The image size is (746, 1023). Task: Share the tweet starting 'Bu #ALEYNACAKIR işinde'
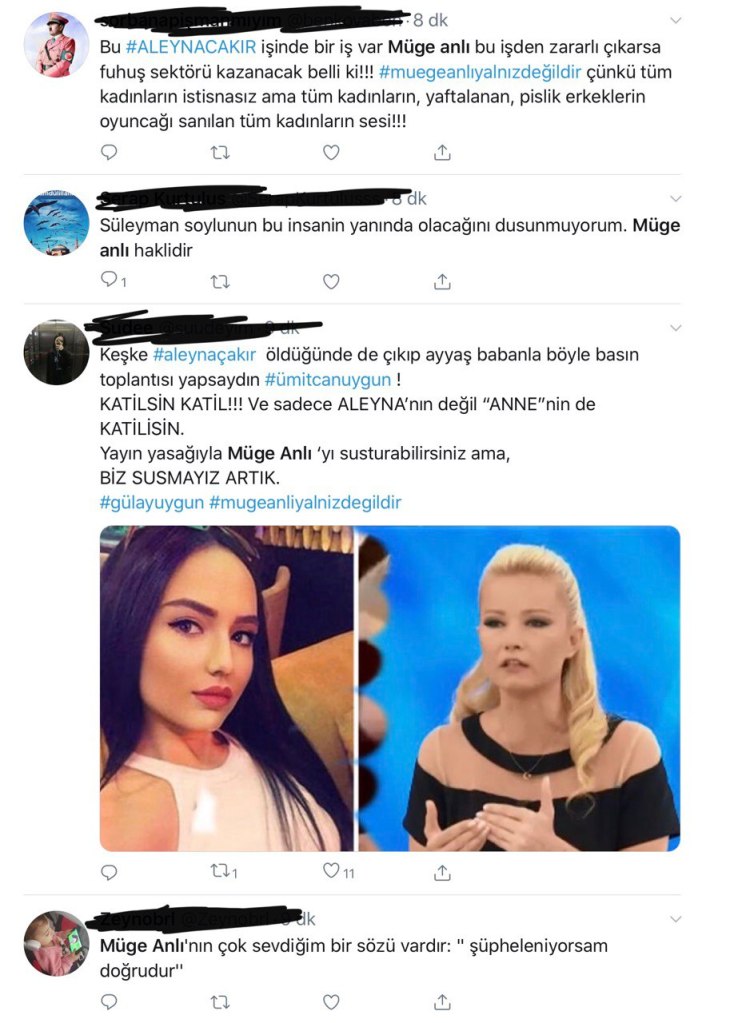pyautogui.click(x=441, y=152)
